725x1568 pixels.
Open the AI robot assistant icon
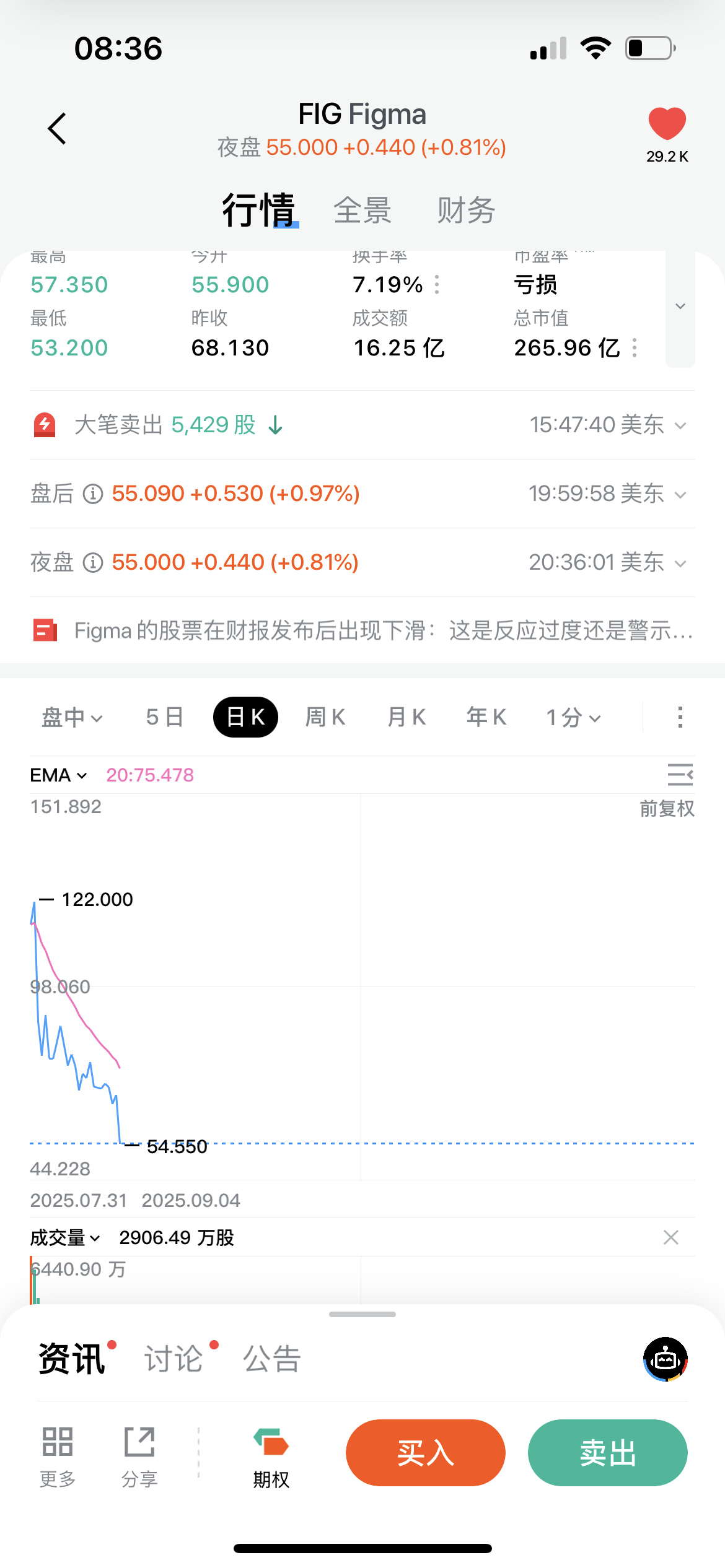click(x=666, y=1359)
